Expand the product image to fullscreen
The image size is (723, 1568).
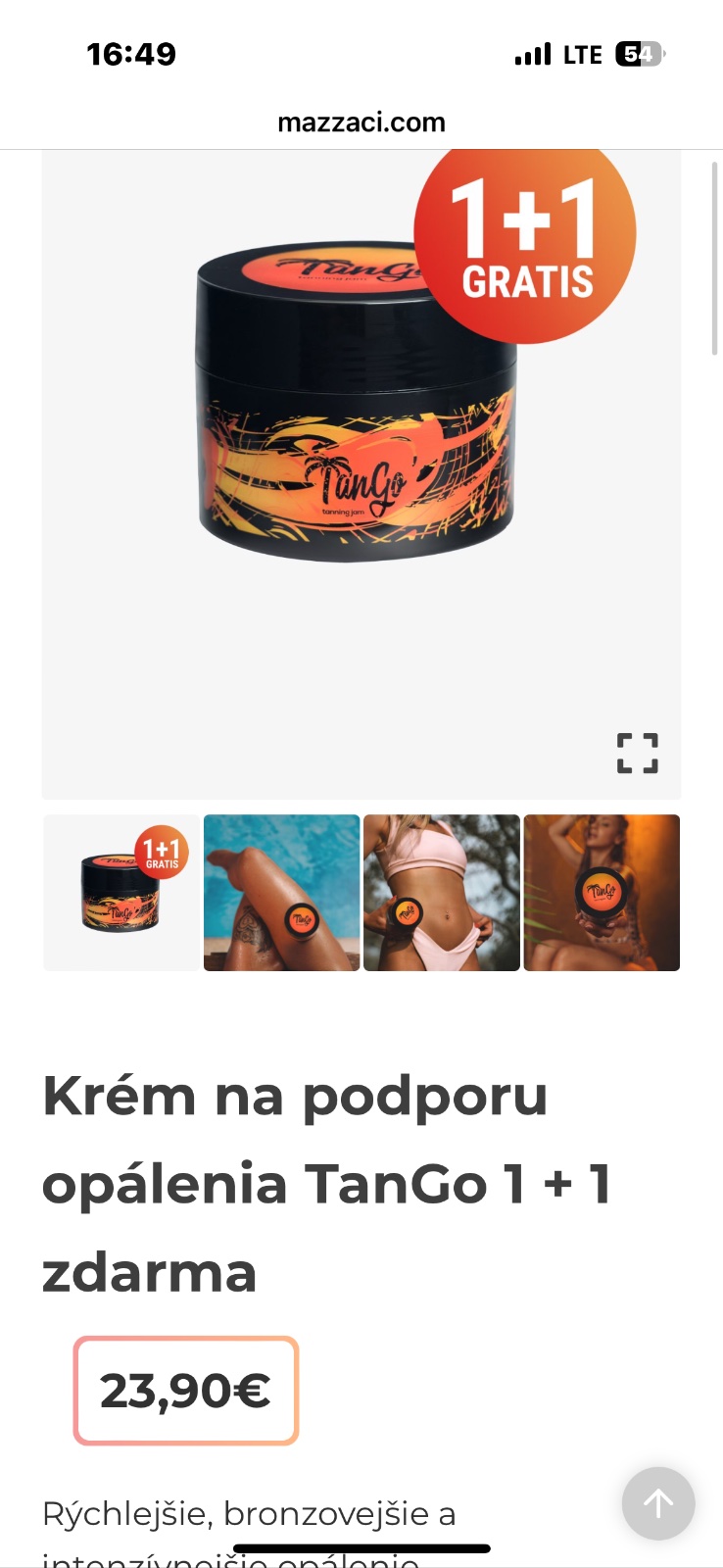pos(637,754)
